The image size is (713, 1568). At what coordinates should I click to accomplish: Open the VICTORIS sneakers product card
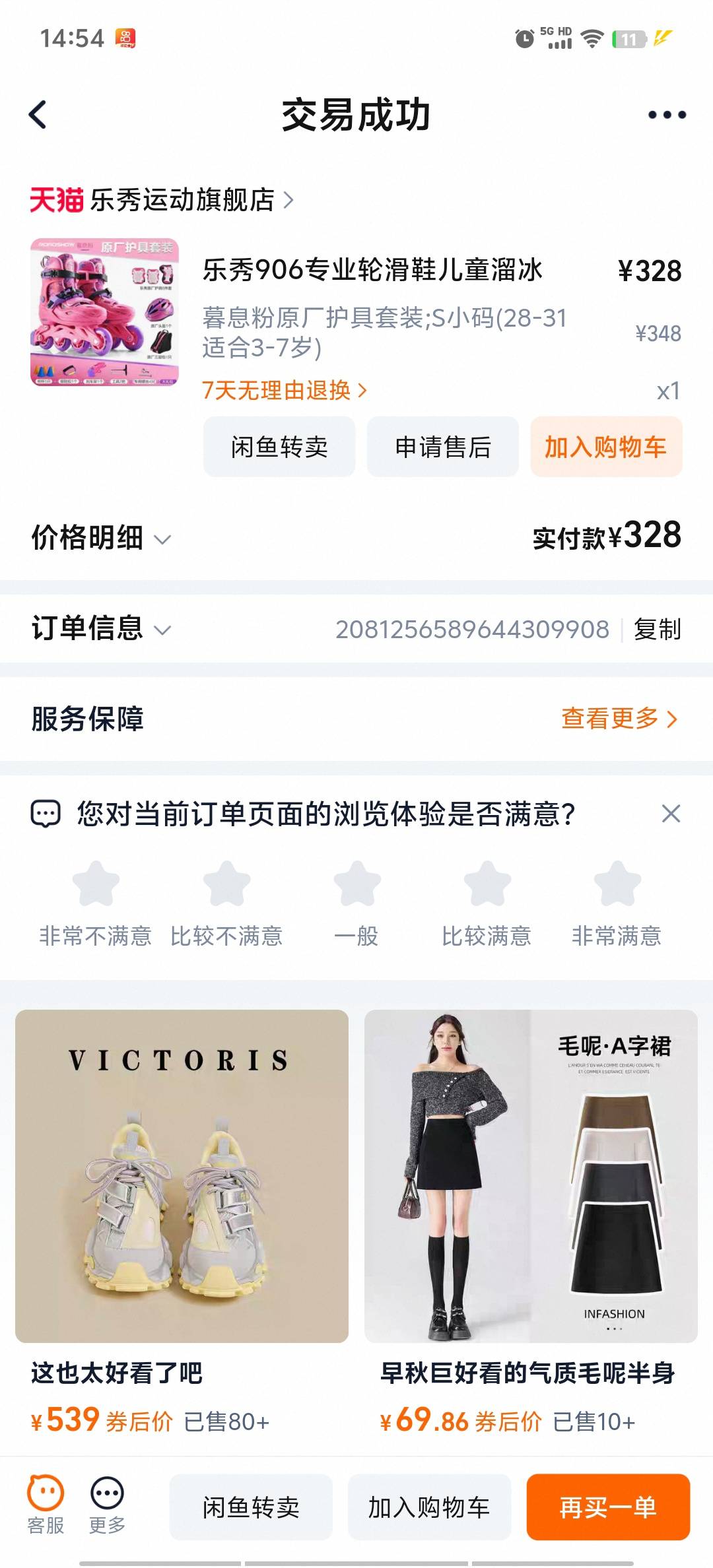(182, 1176)
